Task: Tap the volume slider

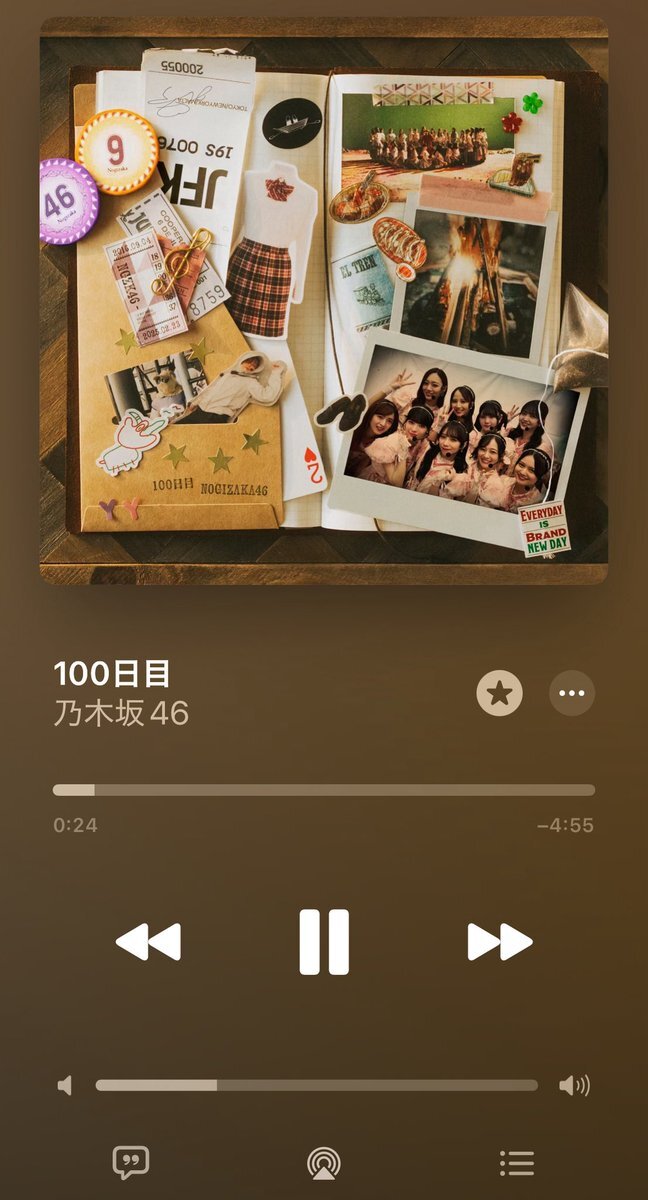Action: [316, 1085]
